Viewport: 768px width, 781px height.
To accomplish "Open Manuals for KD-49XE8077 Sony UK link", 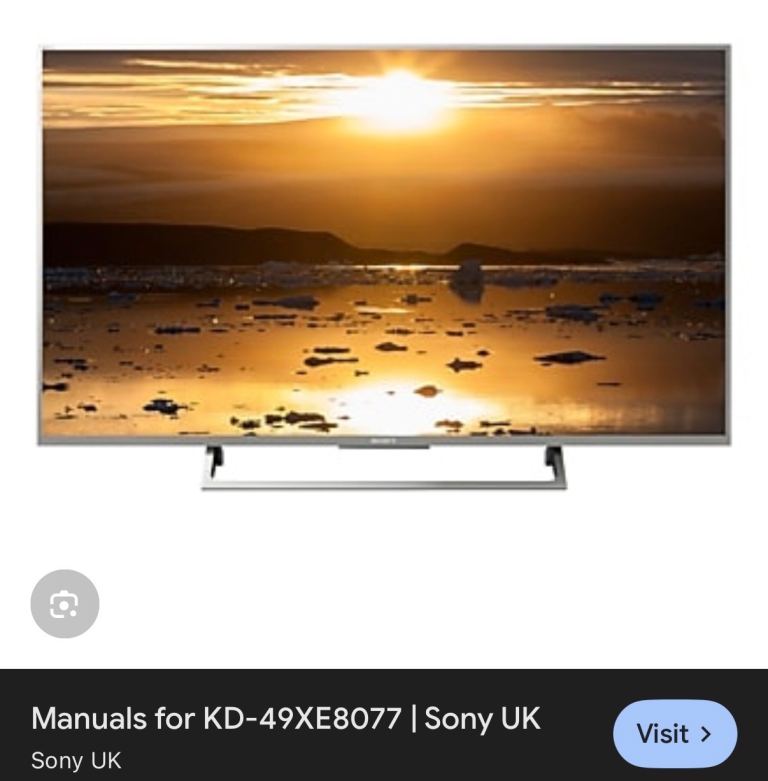I will pos(285,718).
